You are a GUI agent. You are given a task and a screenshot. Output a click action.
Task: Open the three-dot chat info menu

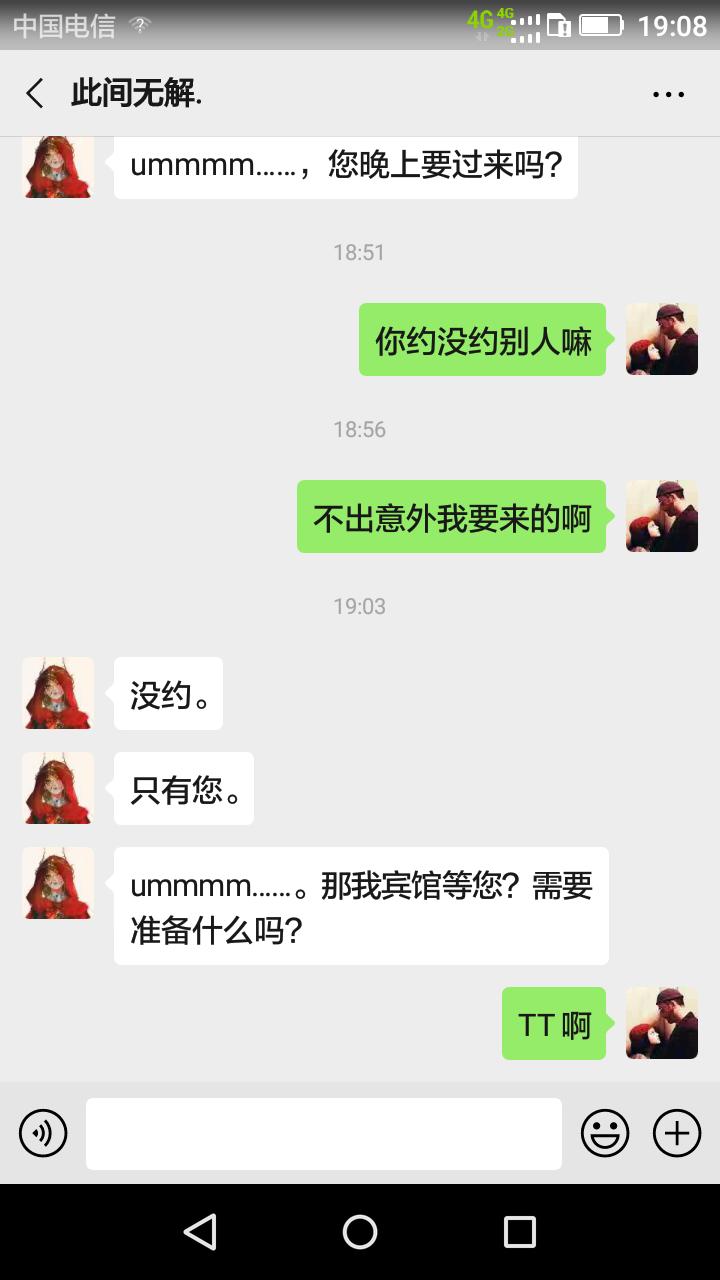tap(668, 94)
